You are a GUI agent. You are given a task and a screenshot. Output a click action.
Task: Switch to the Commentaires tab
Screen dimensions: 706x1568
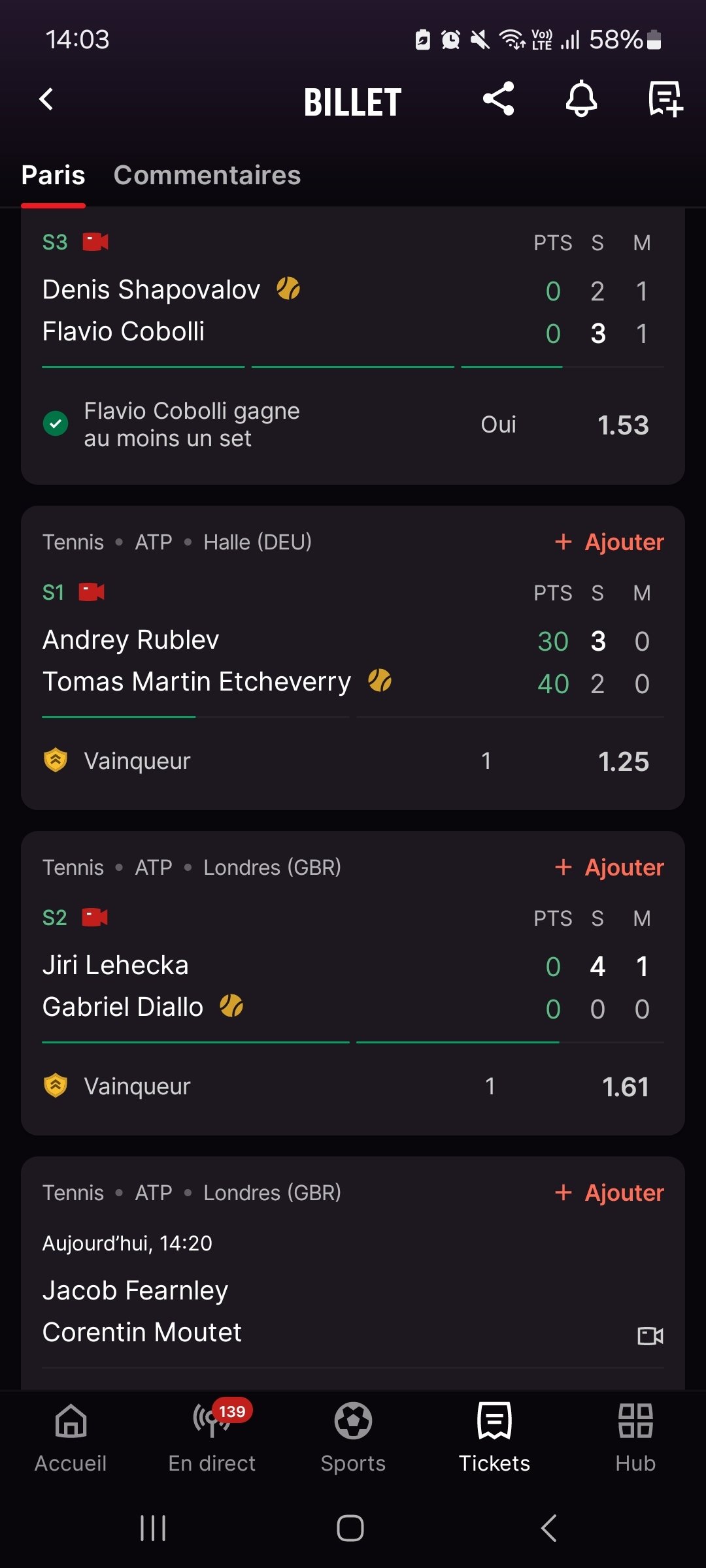tap(207, 175)
